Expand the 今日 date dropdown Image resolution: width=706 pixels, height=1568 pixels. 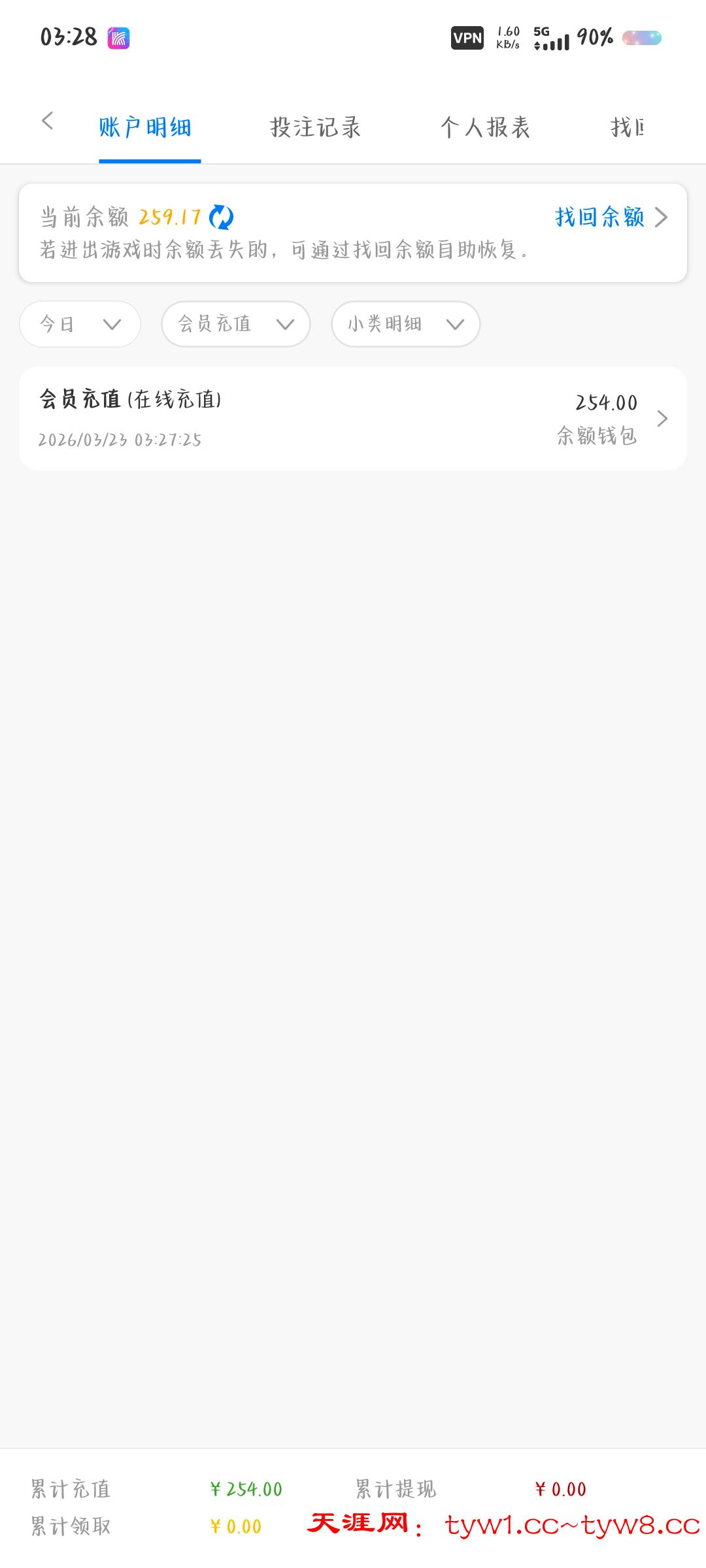[x=80, y=324]
